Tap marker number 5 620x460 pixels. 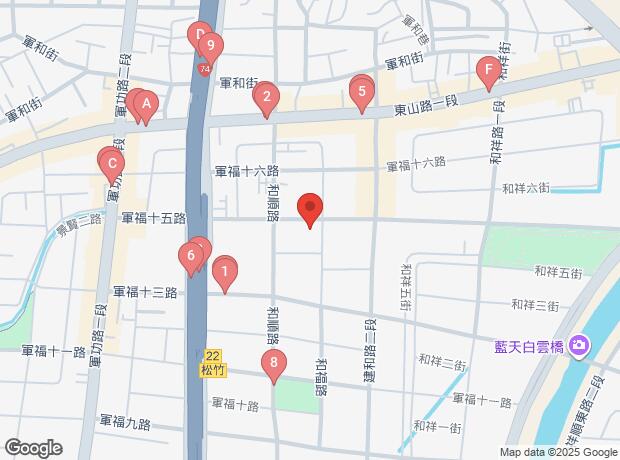(x=361, y=93)
